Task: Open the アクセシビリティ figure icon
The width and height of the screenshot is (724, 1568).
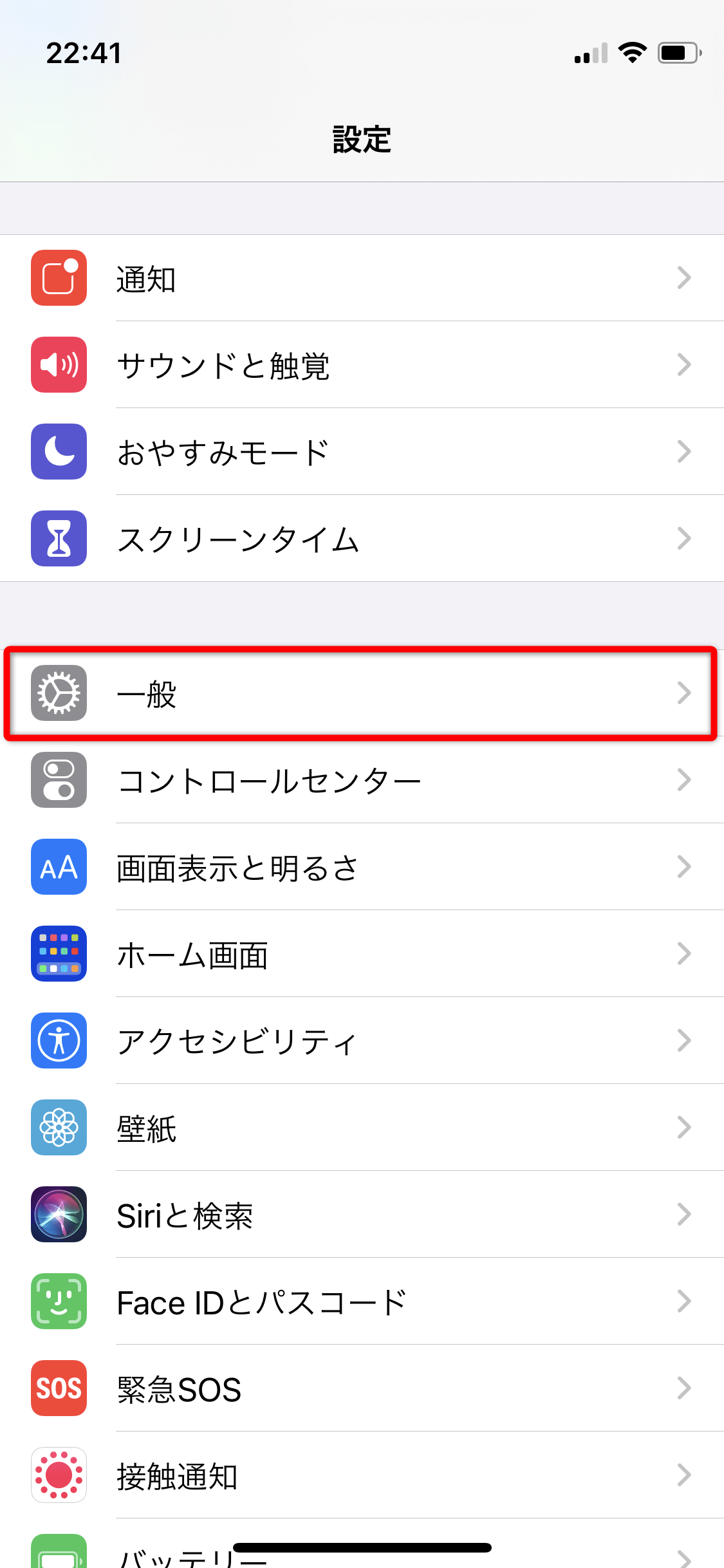Action: point(59,1041)
